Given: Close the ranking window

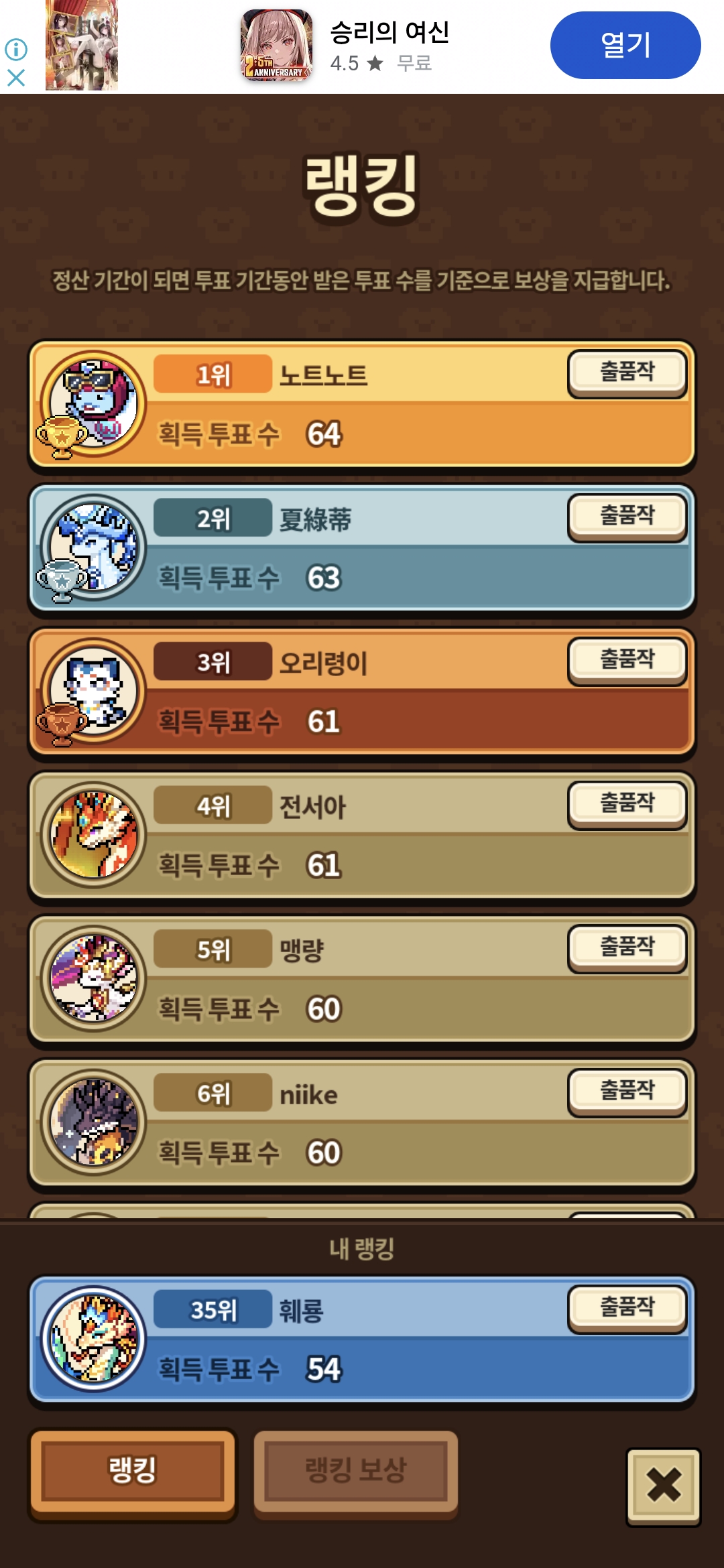Looking at the screenshot, I should click(663, 1486).
